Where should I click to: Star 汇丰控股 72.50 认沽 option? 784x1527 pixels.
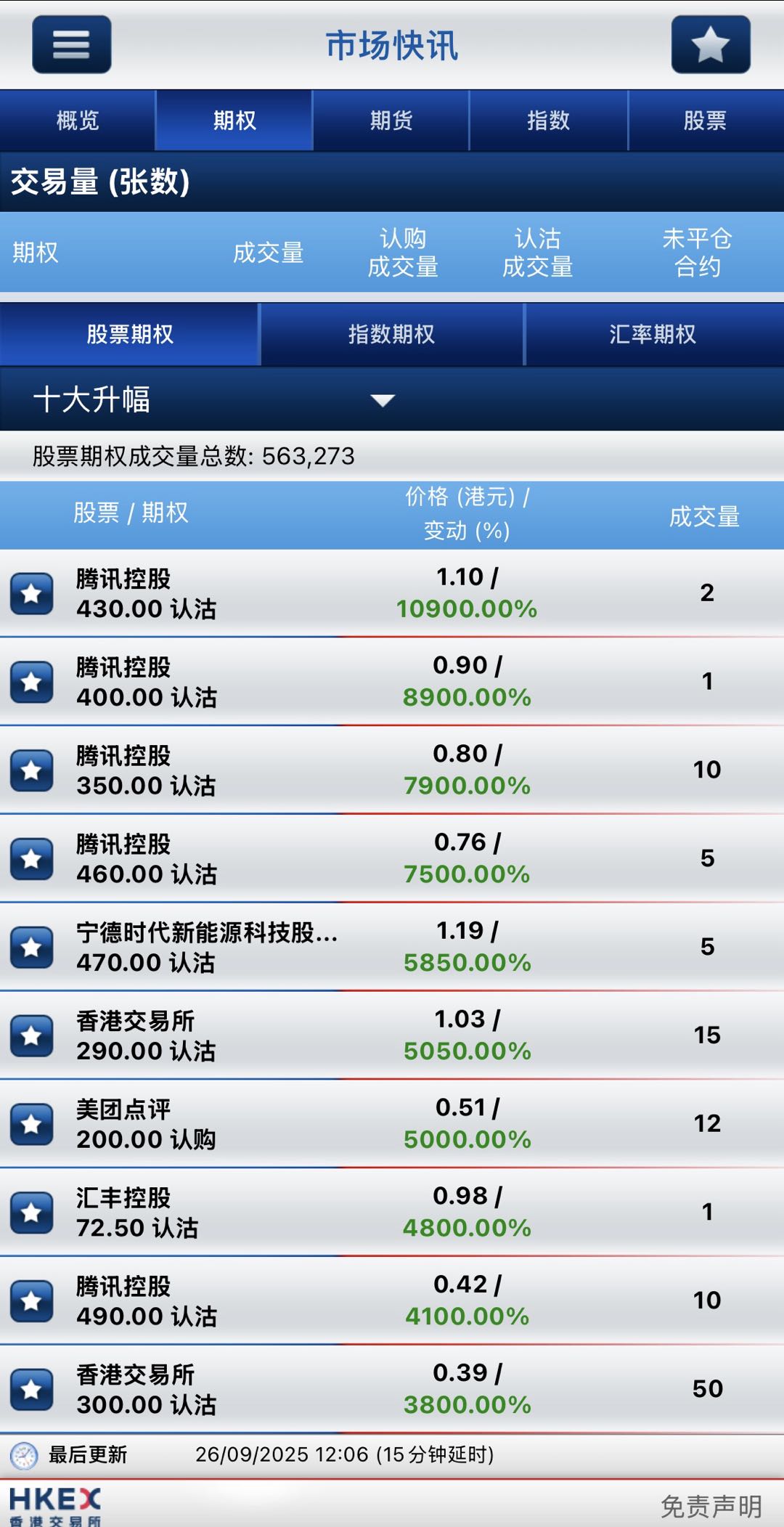point(31,1212)
